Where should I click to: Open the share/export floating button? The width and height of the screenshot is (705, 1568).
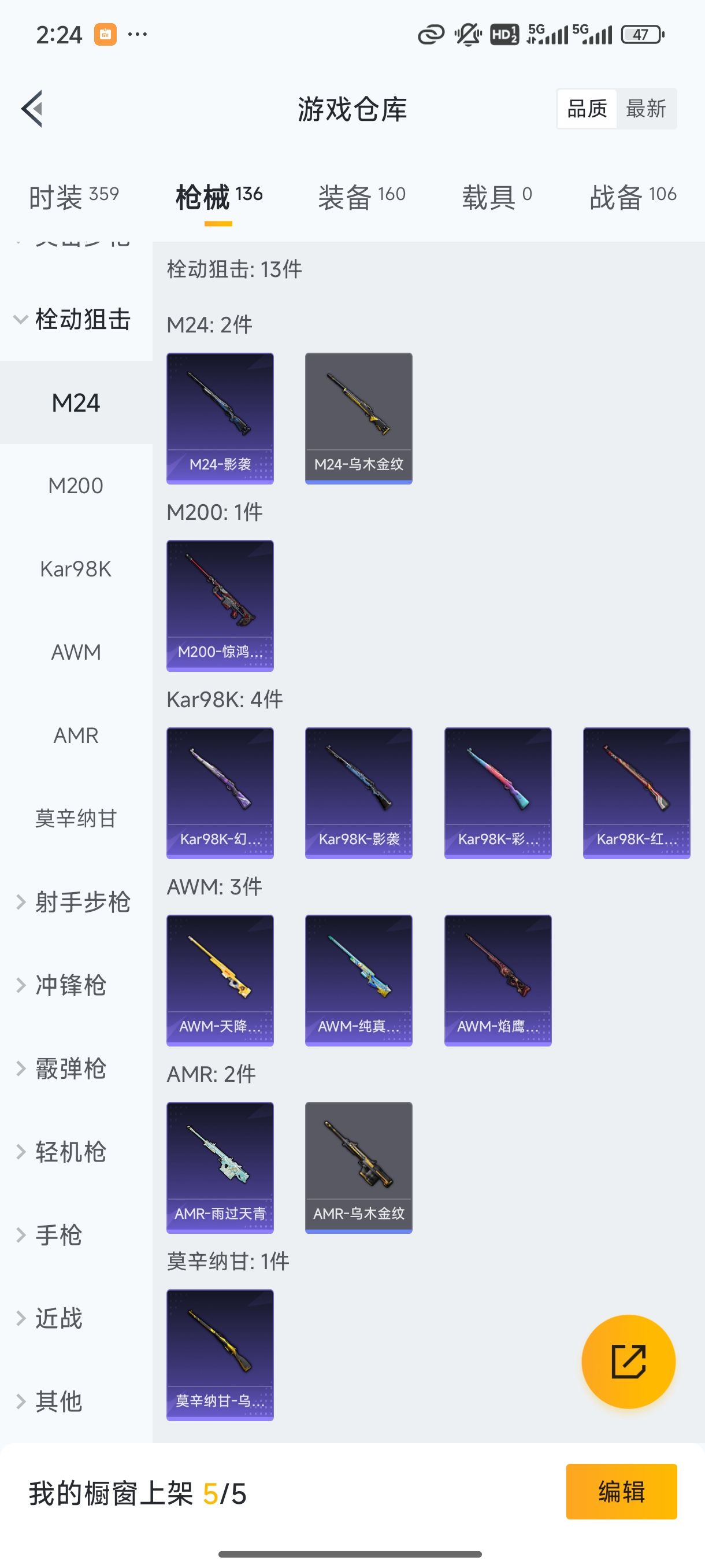(x=629, y=1362)
